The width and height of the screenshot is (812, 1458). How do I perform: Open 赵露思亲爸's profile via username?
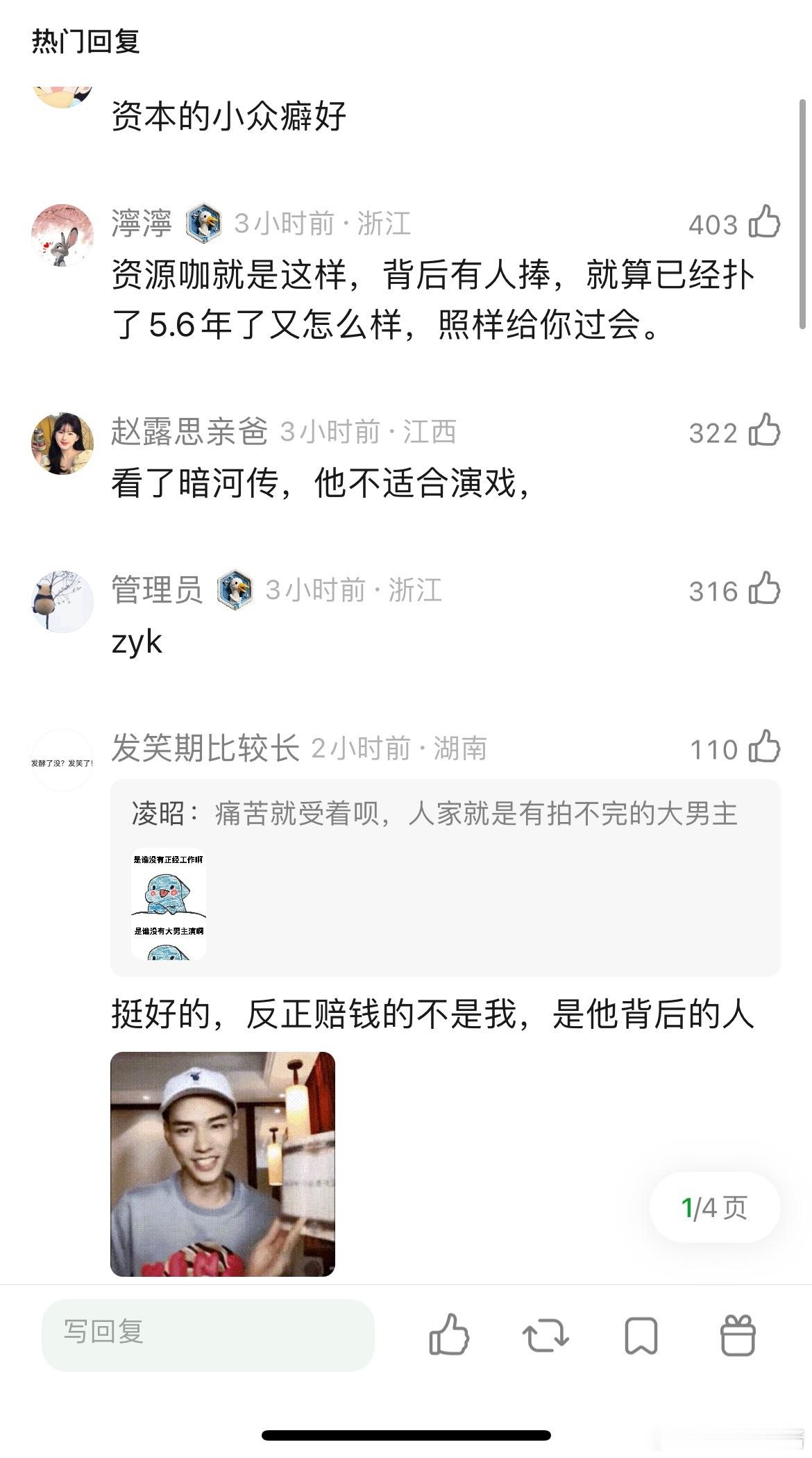coord(189,430)
